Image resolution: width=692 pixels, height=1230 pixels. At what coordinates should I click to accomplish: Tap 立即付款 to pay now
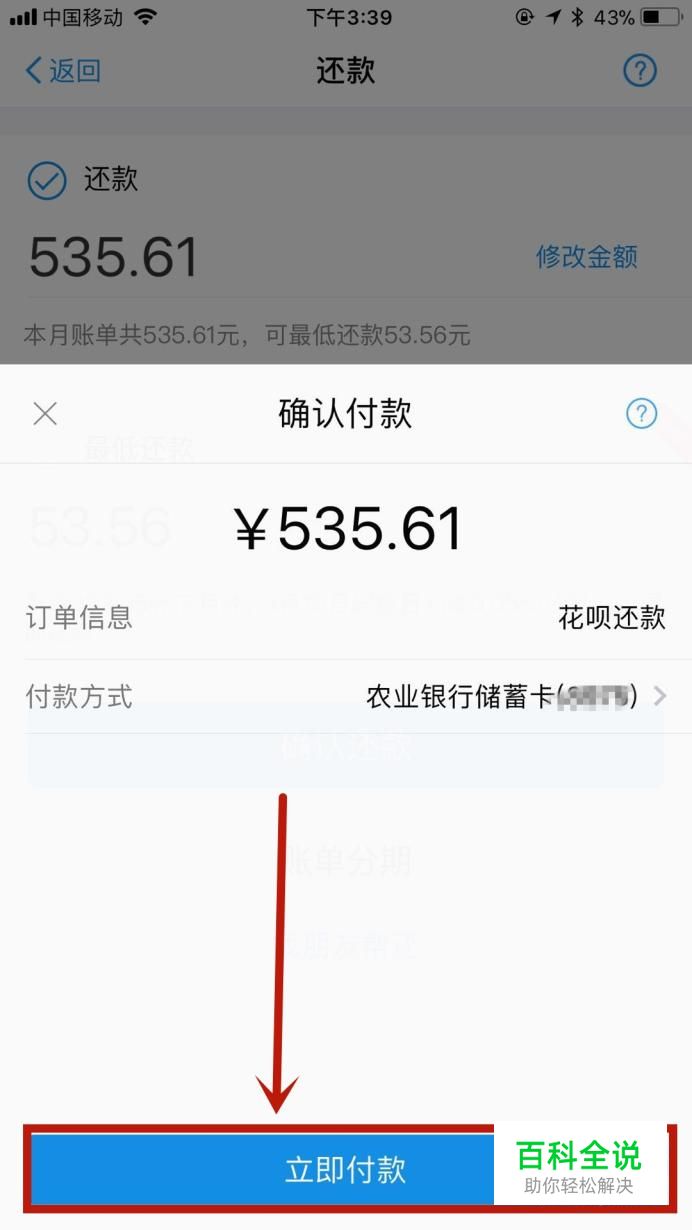(x=346, y=1170)
